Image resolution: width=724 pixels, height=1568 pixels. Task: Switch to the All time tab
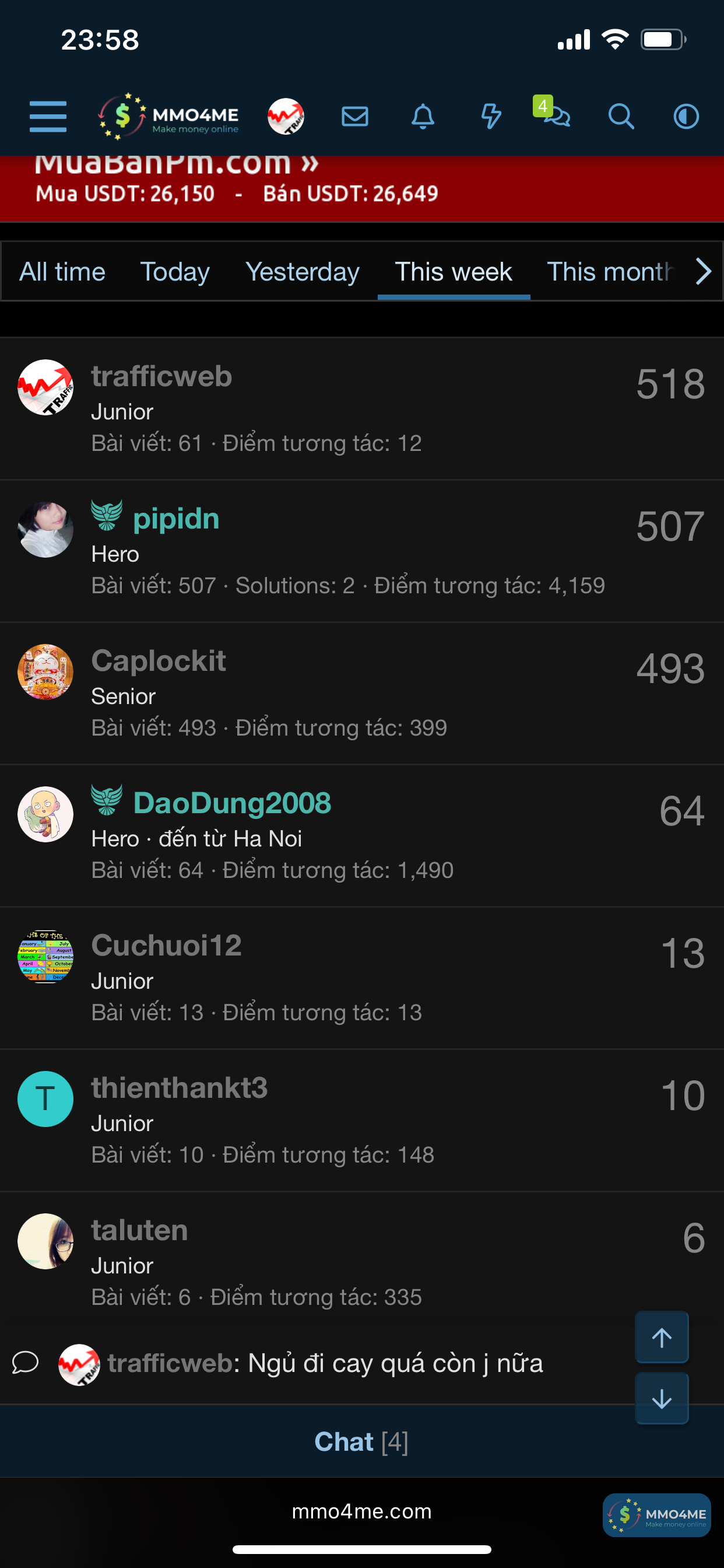[62, 271]
